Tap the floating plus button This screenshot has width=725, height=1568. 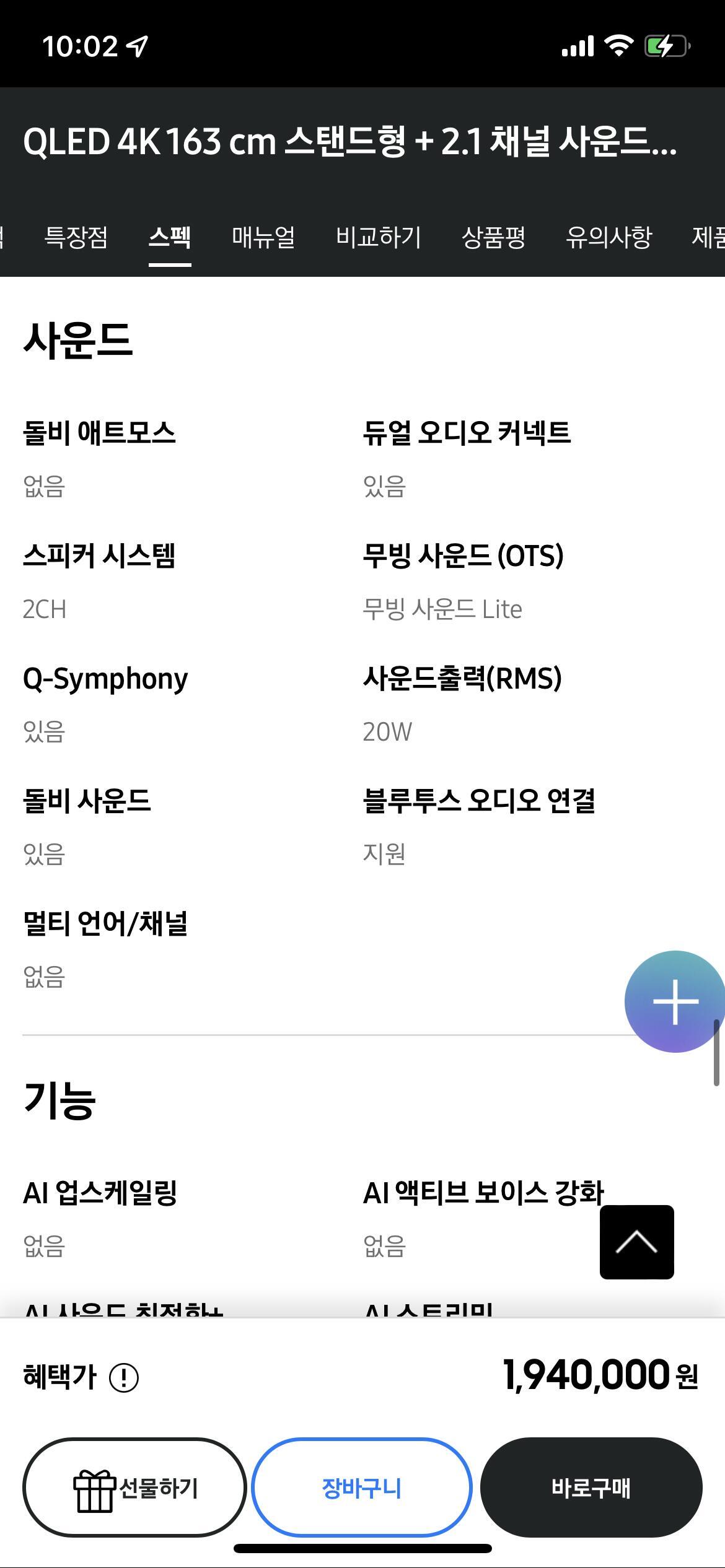[x=675, y=1001]
